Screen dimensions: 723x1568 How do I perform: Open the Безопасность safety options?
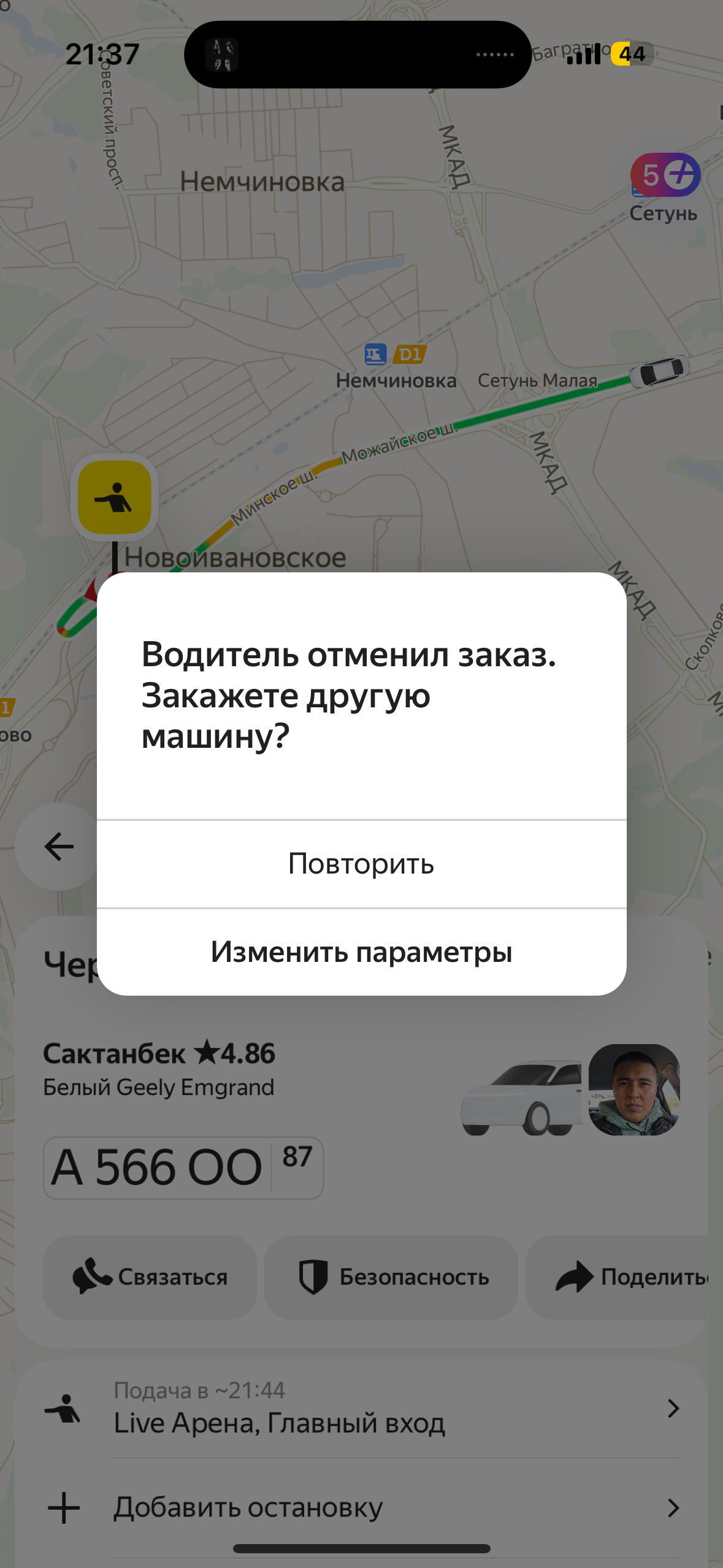(391, 1277)
